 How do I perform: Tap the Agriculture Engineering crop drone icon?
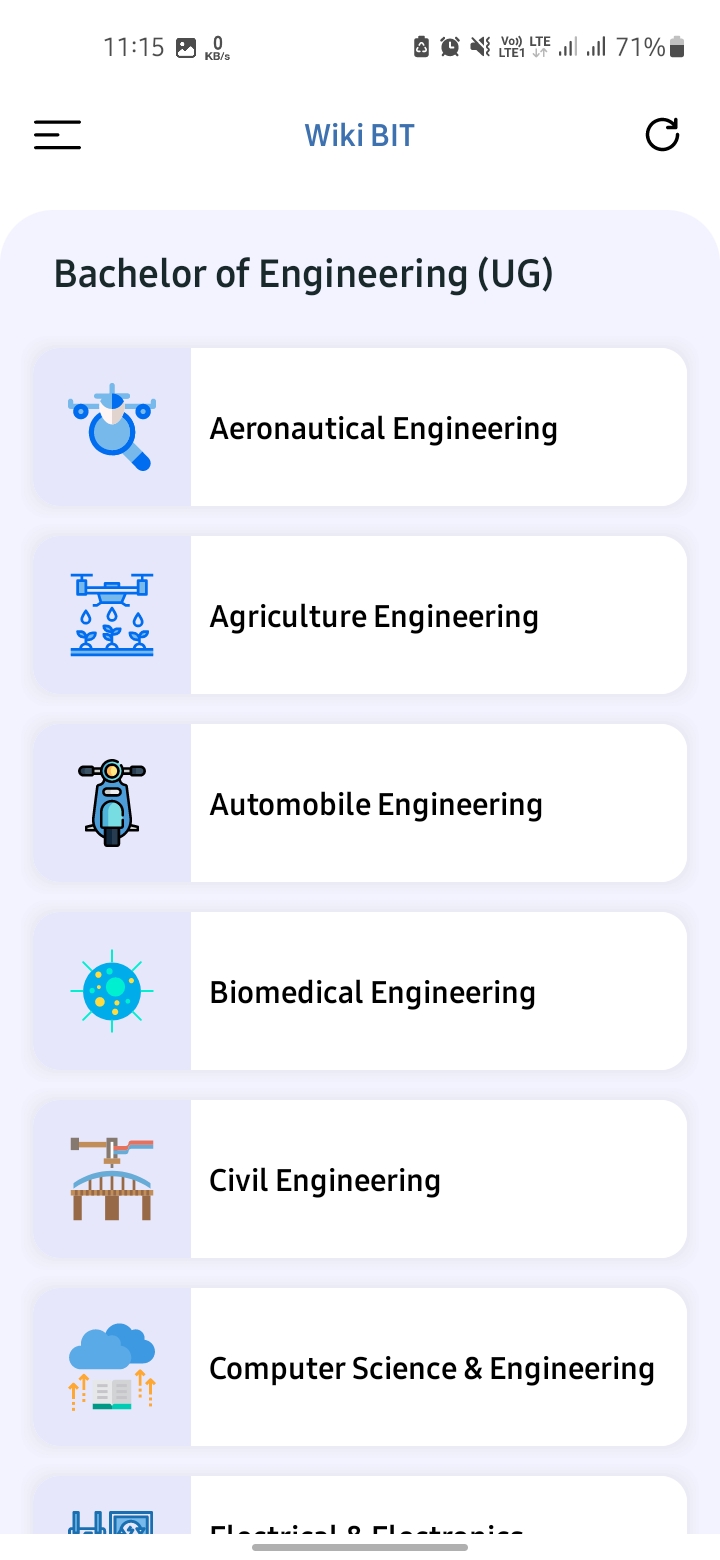click(112, 615)
